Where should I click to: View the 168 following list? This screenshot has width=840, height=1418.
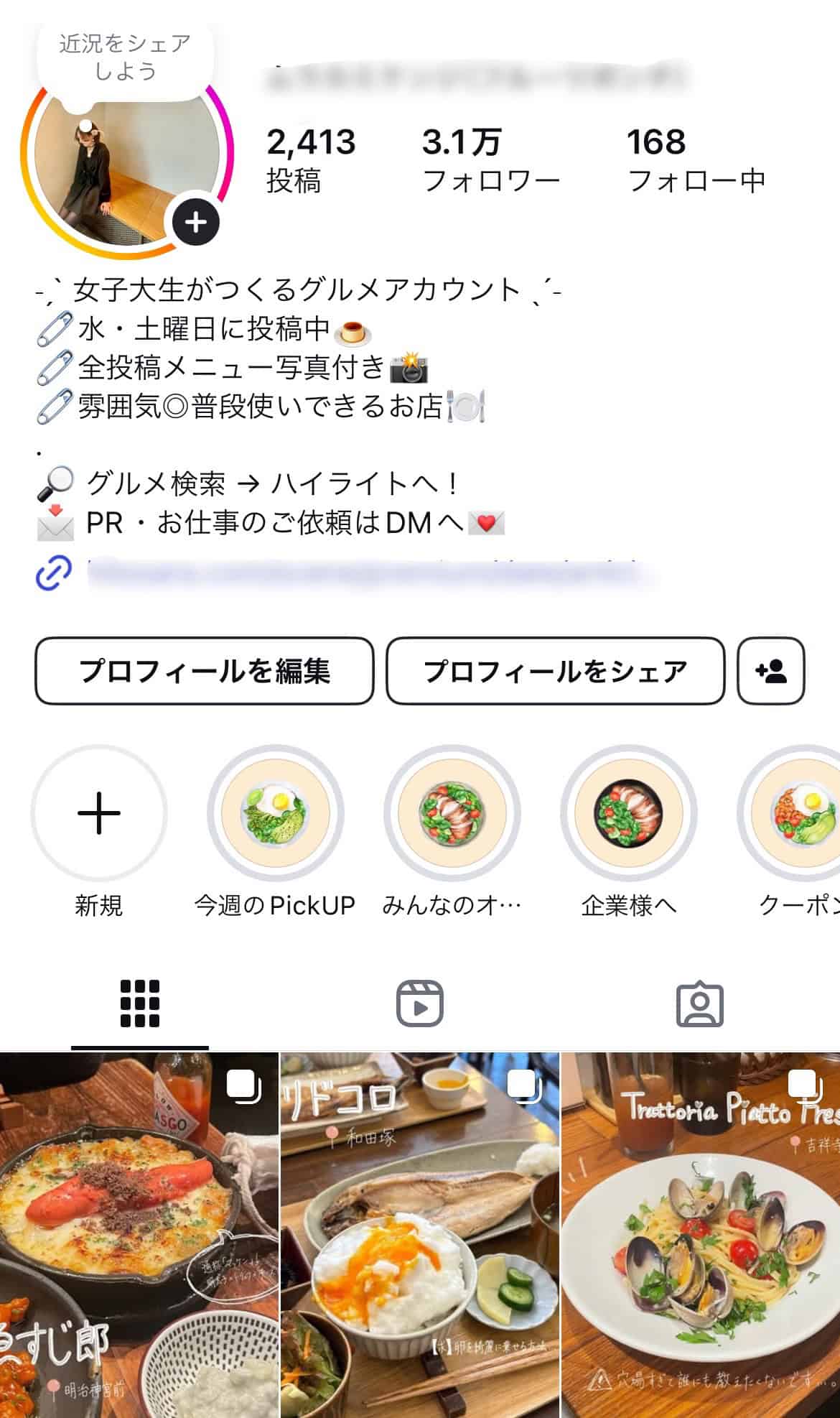[695, 161]
